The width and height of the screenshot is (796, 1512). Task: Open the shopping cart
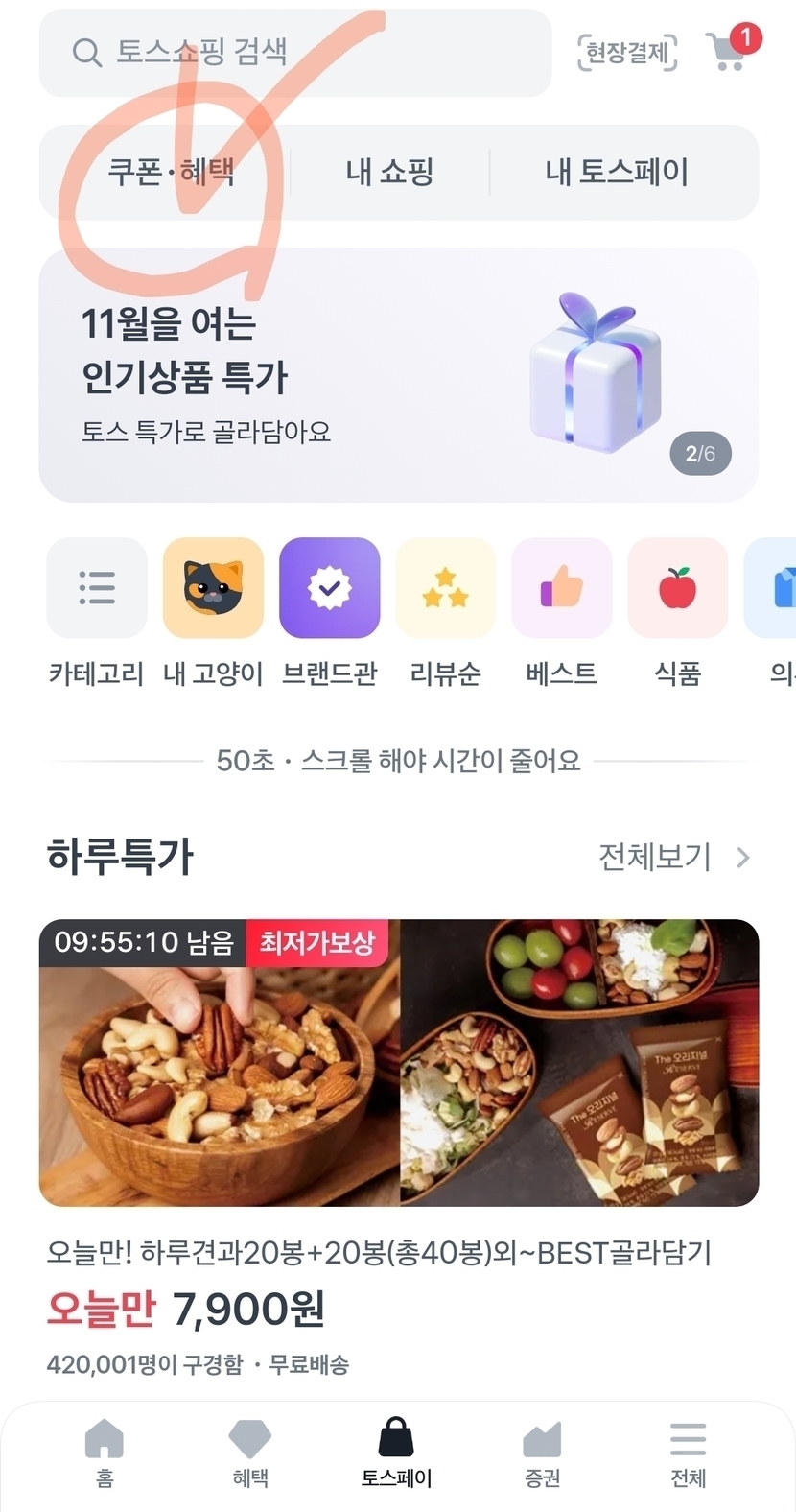[729, 50]
